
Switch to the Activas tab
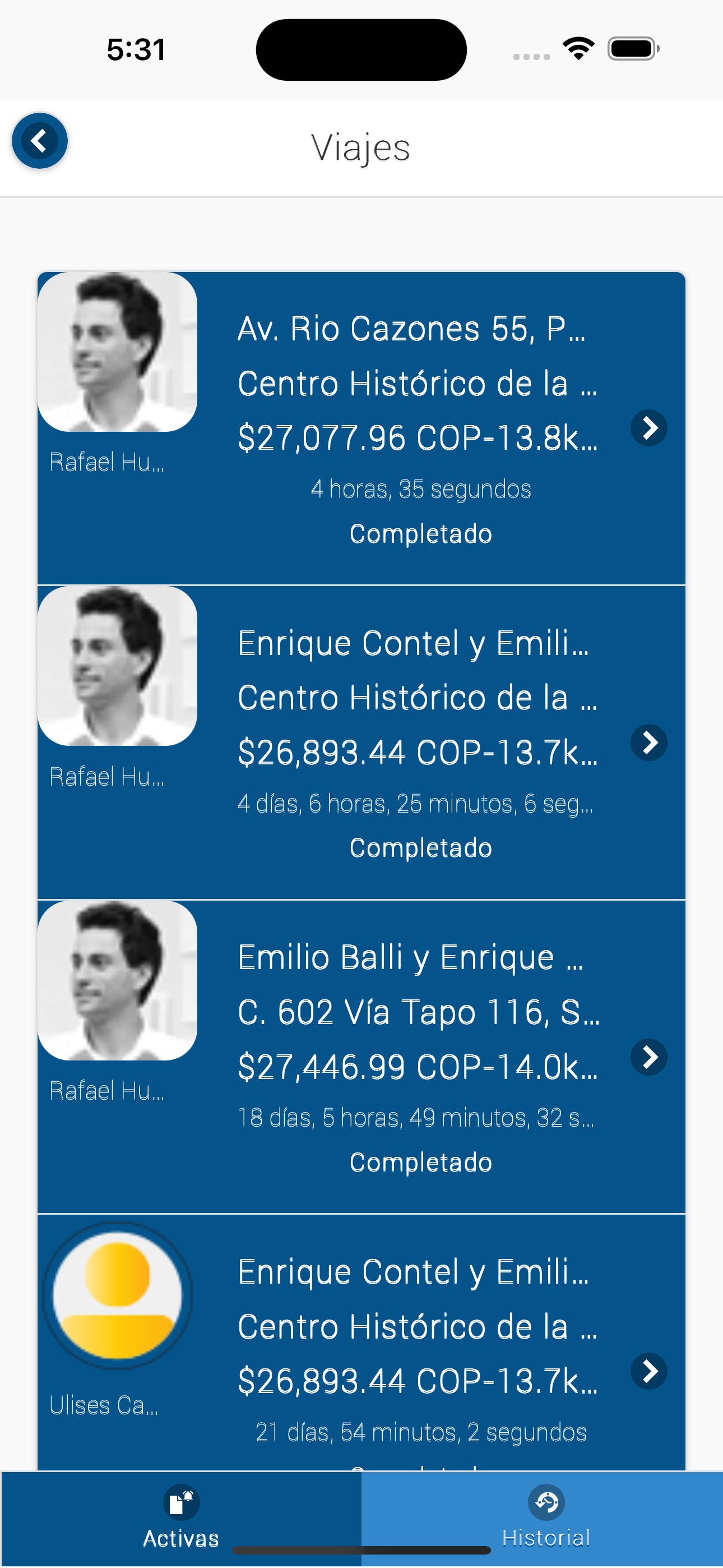(180, 1517)
